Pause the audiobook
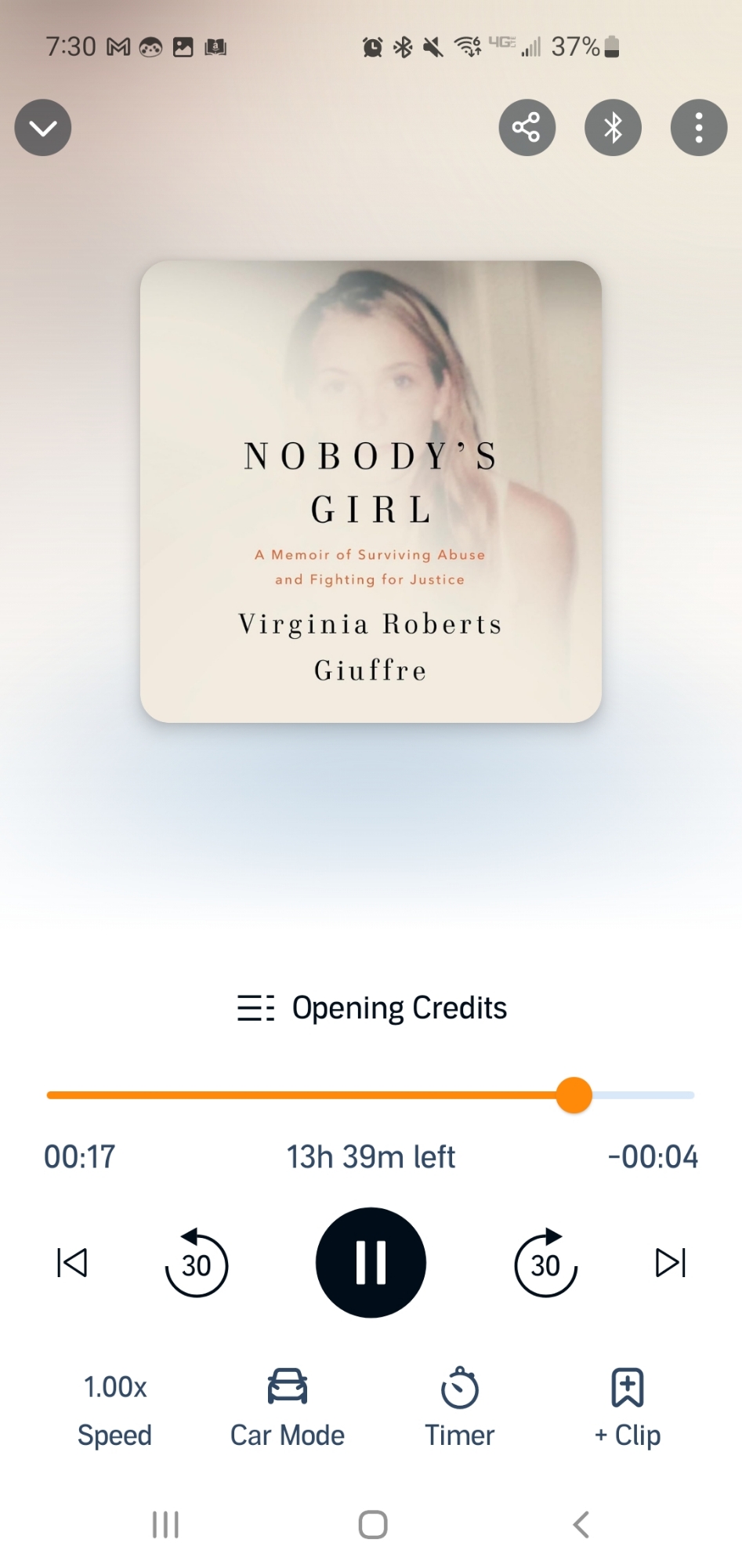 pos(371,1263)
